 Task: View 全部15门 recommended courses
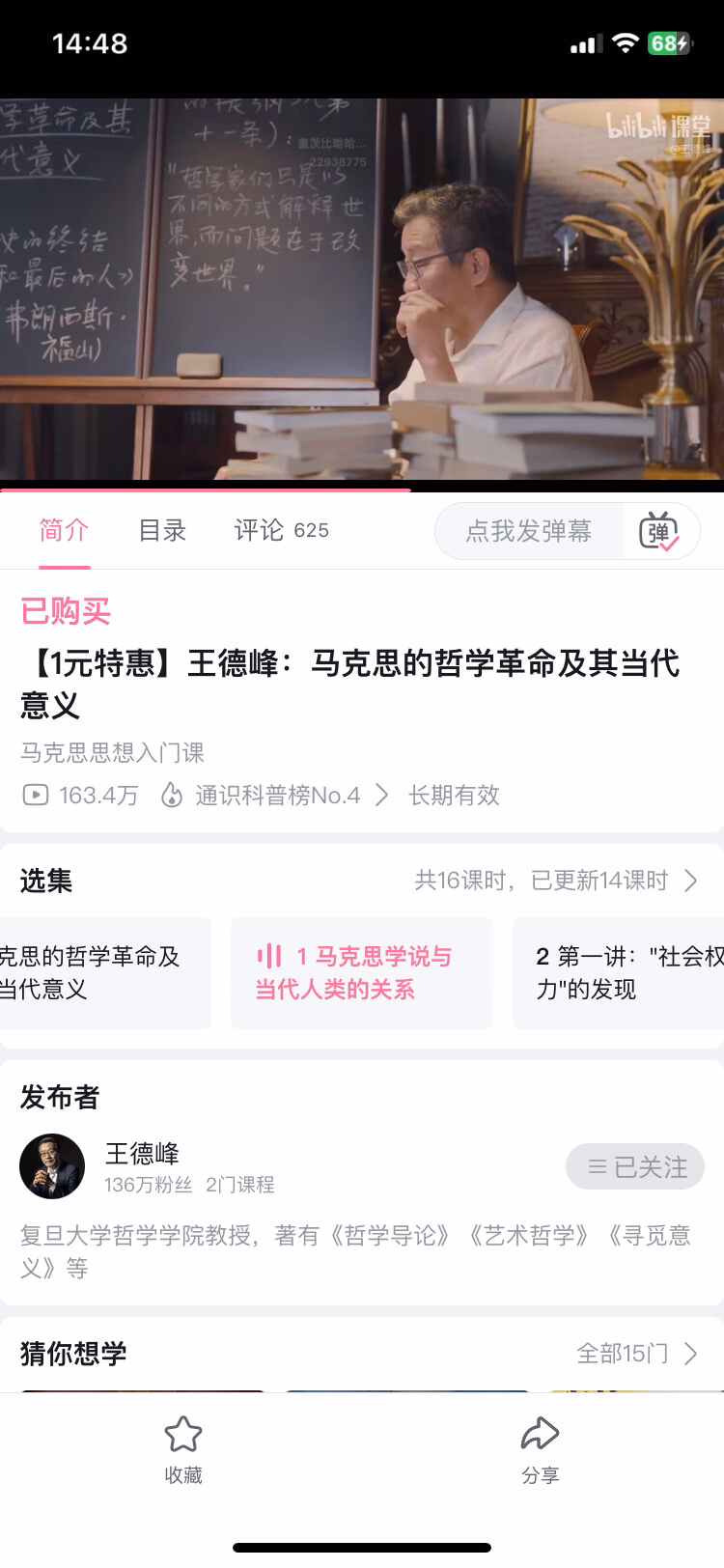coord(637,1354)
